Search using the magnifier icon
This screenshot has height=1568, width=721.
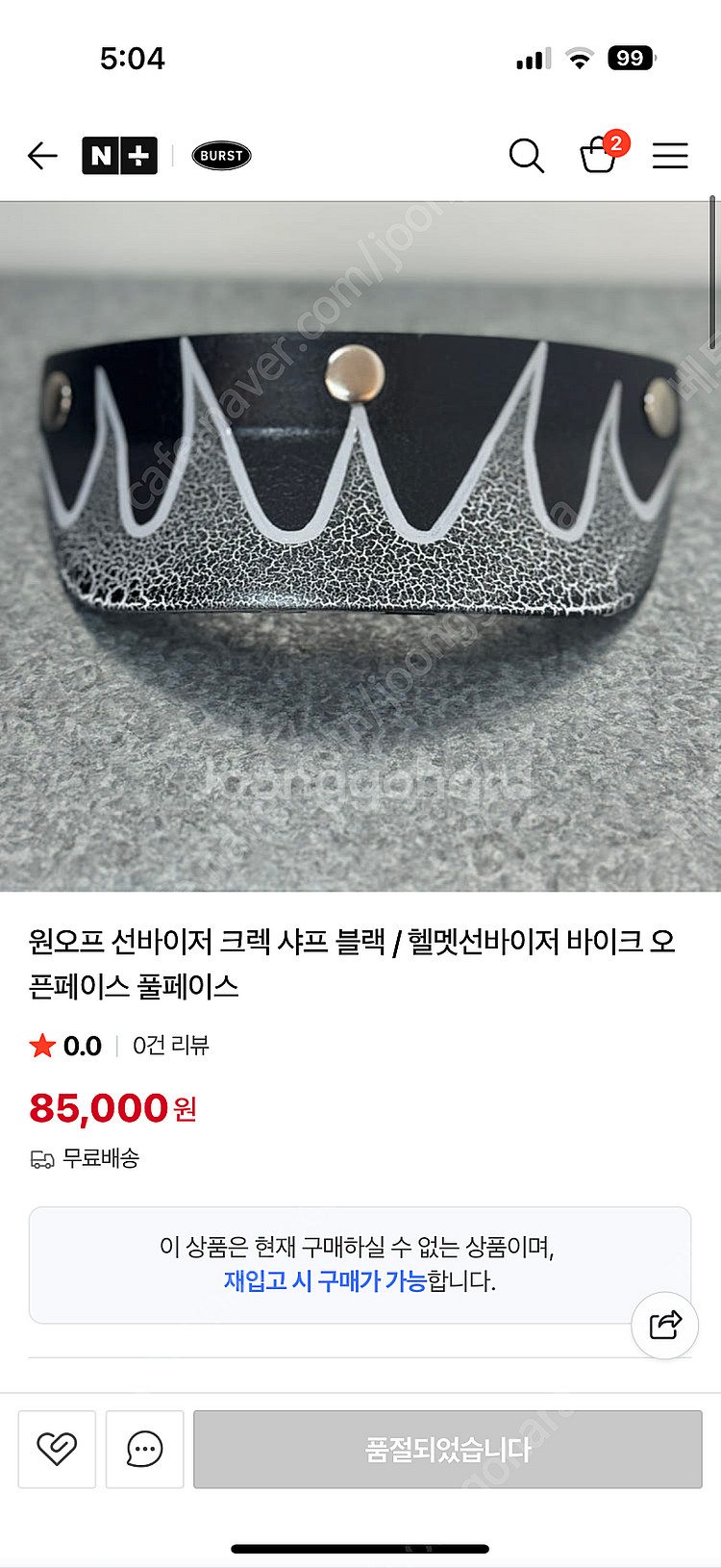[526, 155]
